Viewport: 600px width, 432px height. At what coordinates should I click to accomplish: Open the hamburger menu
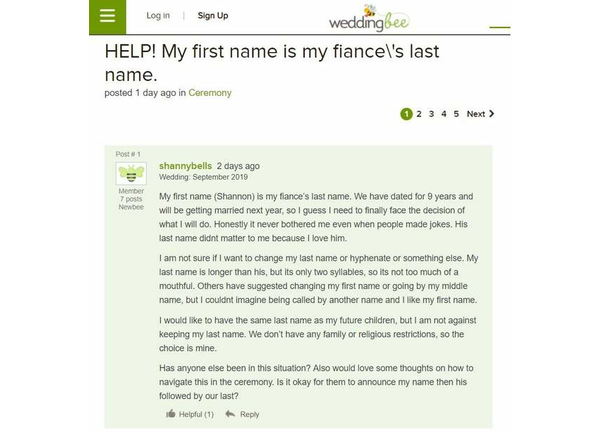108,16
